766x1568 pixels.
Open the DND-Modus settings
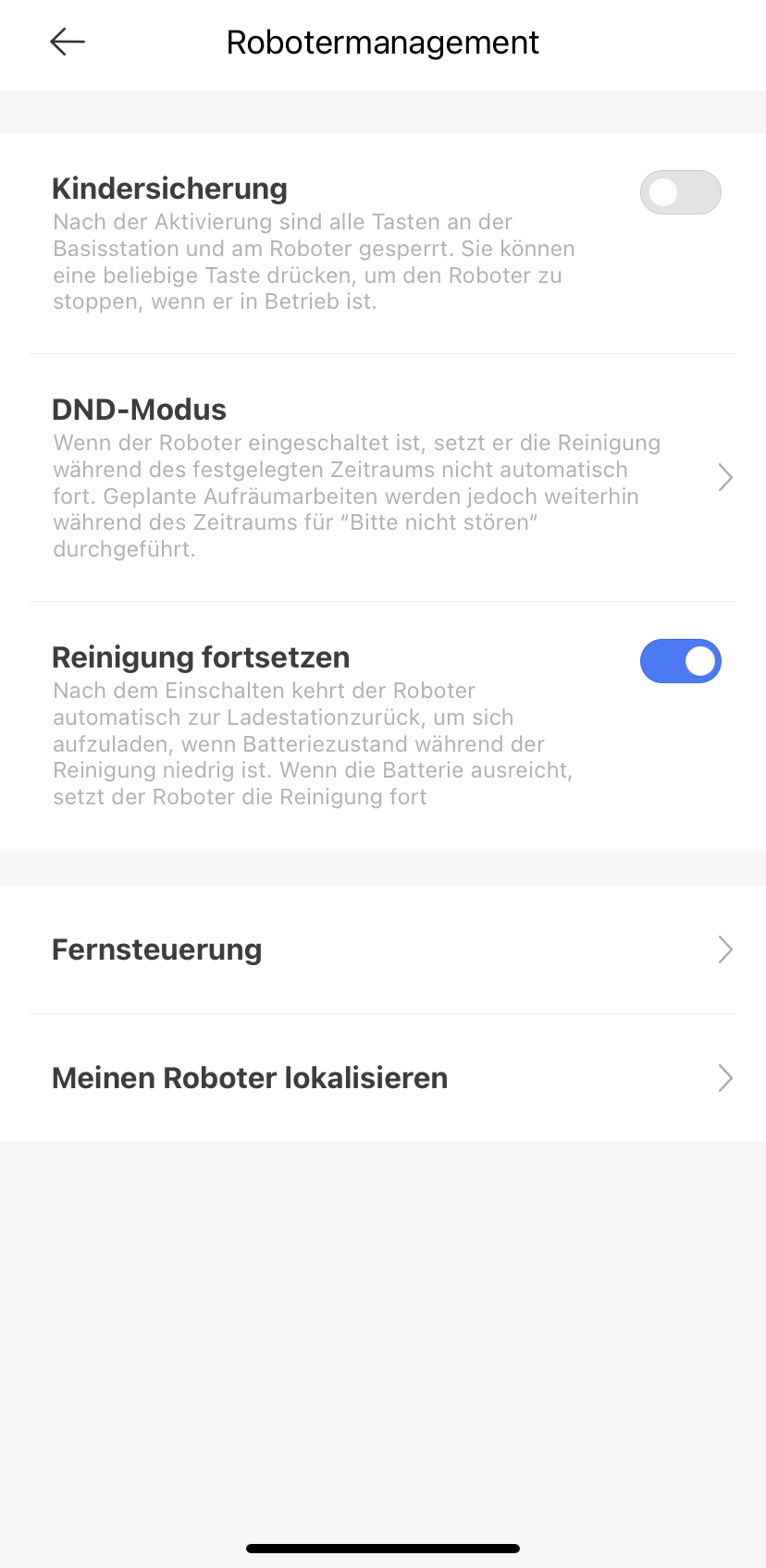pos(383,478)
